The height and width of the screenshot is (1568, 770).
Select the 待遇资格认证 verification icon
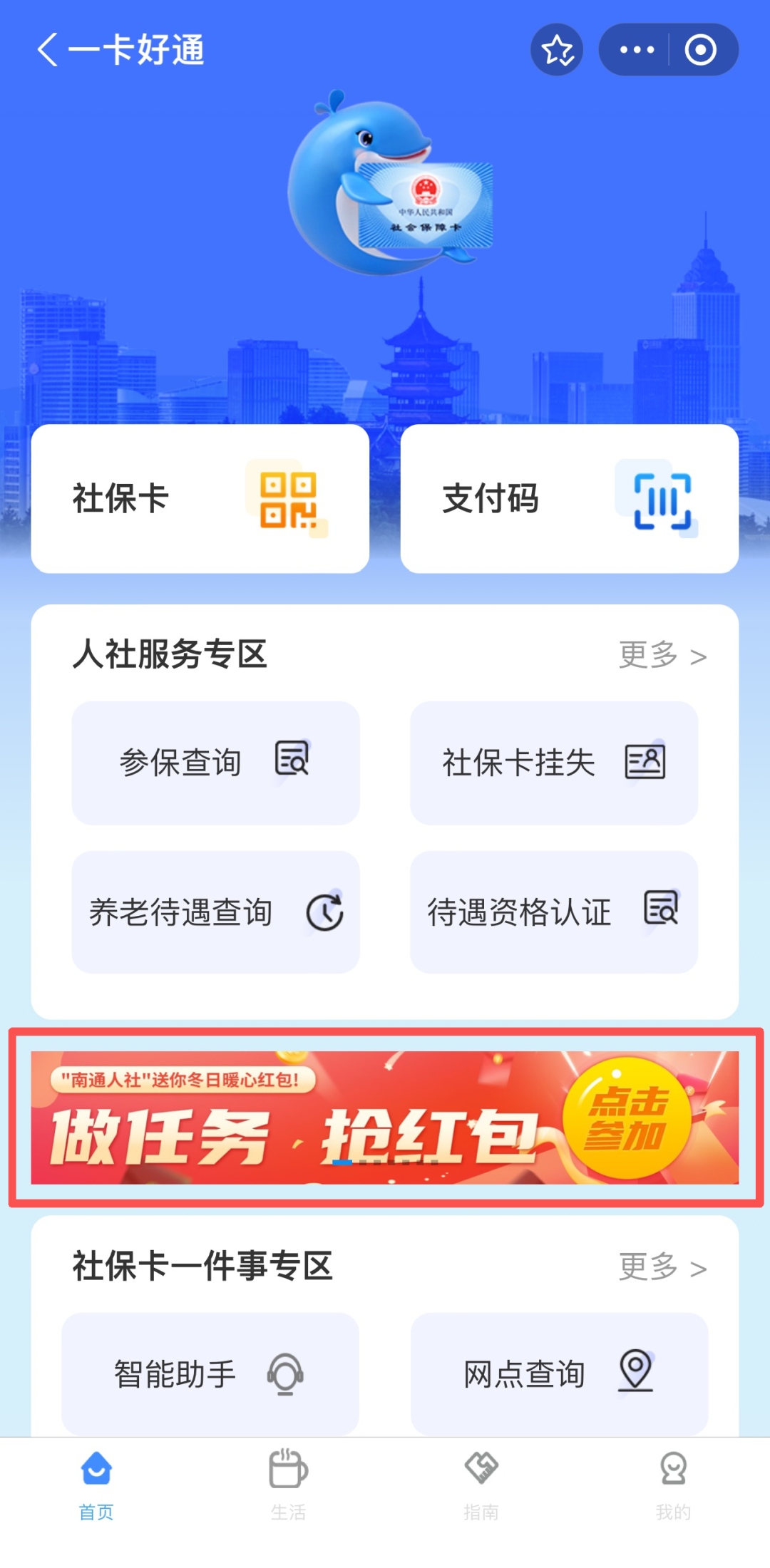pos(661,911)
